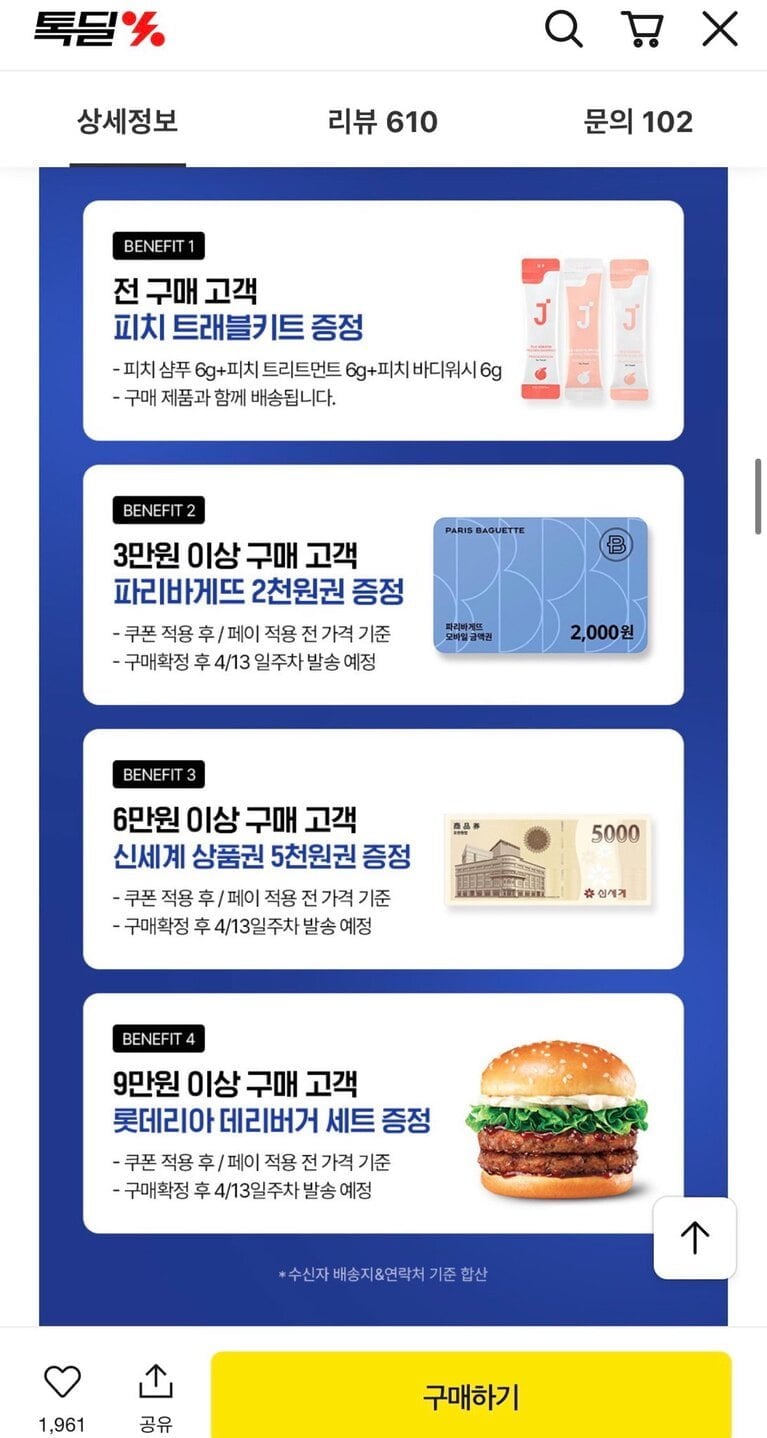Switch to the 상세정보 tab
This screenshot has width=767, height=1438.
(x=127, y=122)
